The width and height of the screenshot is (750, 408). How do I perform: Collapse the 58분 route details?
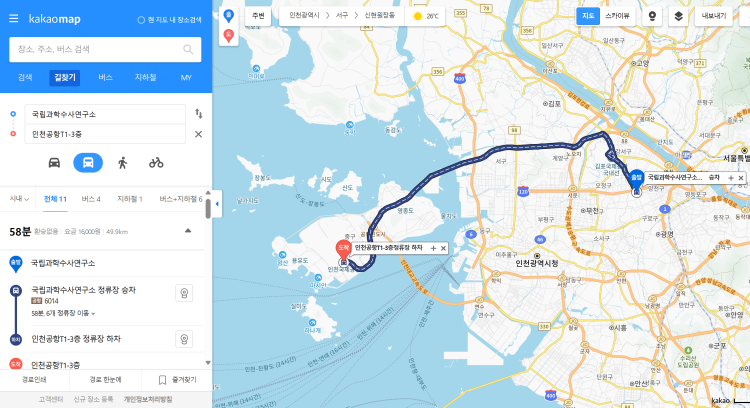188,231
